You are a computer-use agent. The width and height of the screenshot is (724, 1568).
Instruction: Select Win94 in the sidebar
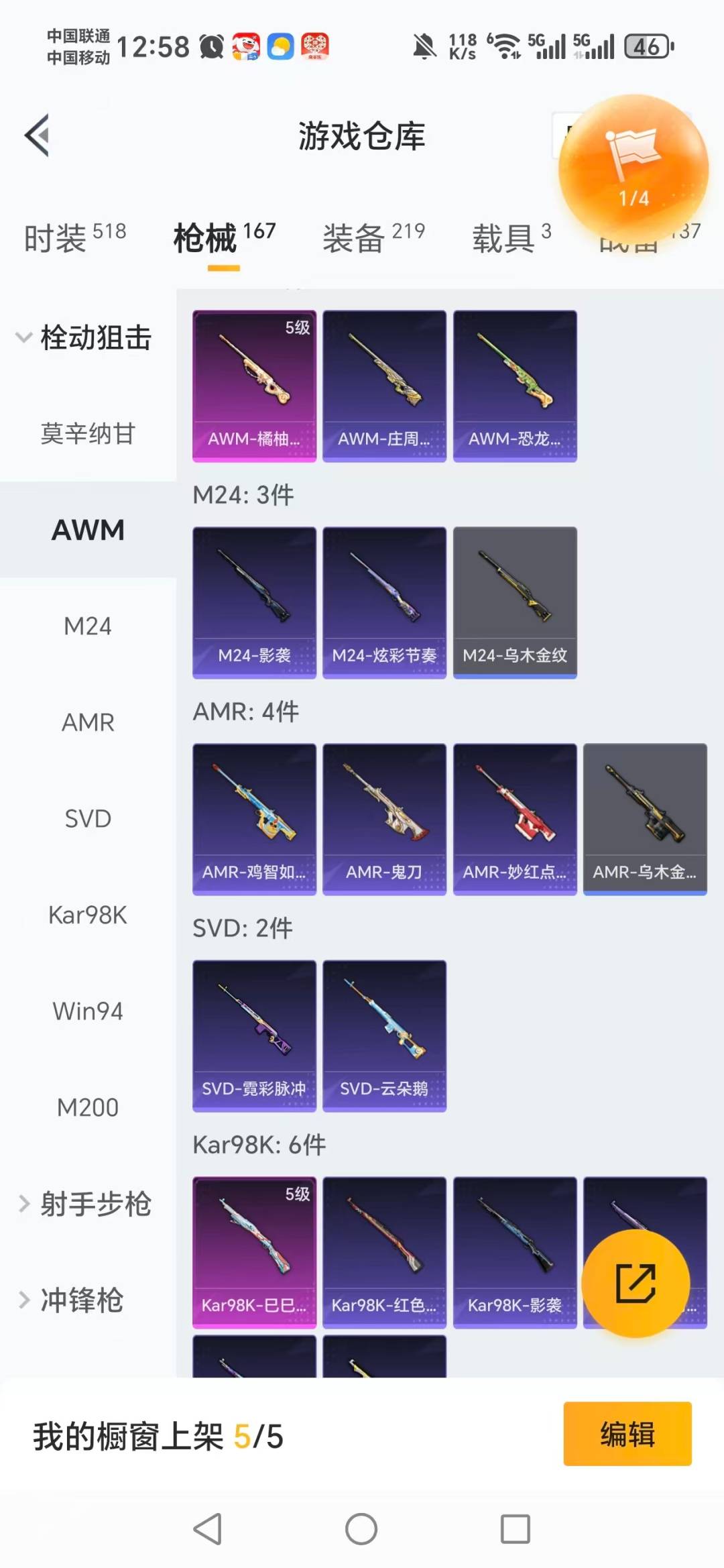click(x=88, y=1011)
